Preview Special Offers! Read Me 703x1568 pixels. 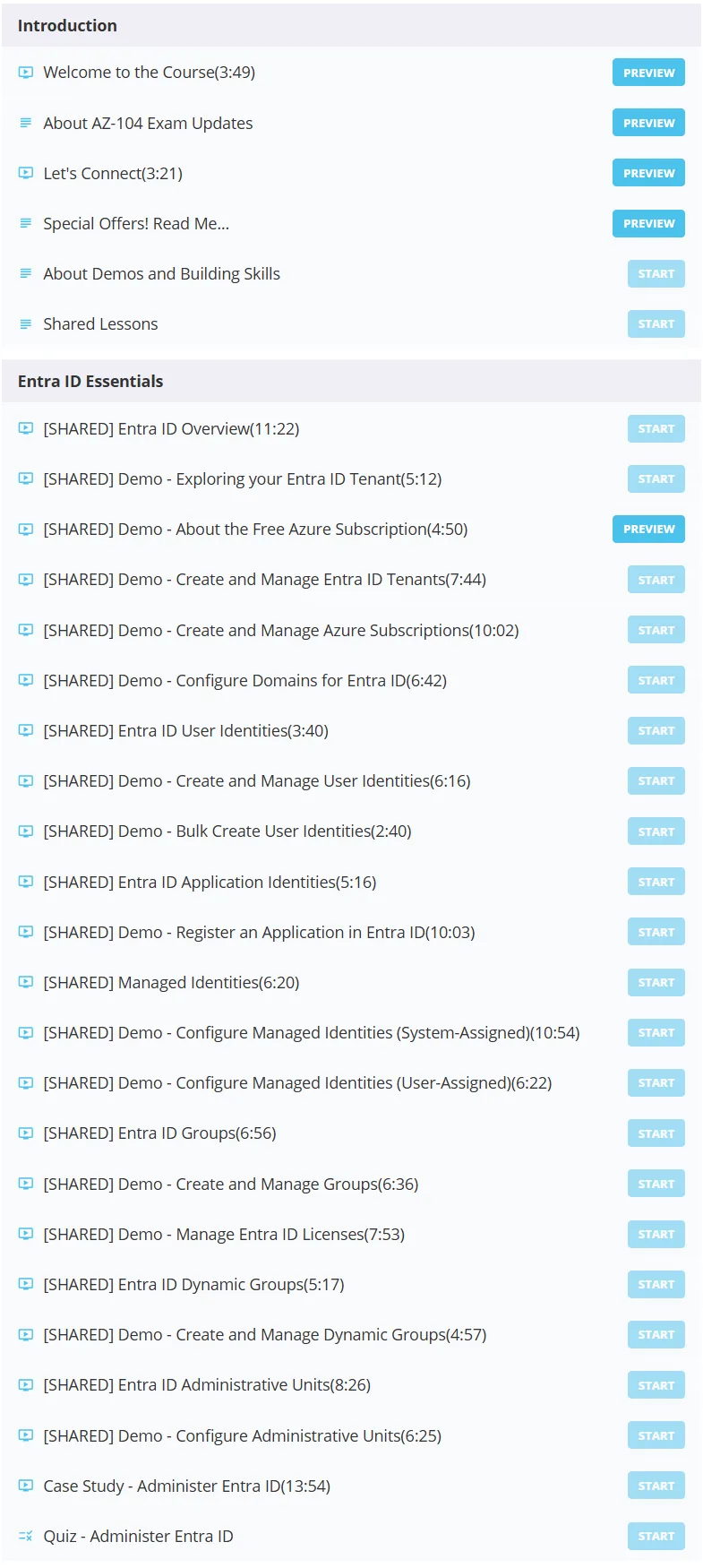(648, 223)
